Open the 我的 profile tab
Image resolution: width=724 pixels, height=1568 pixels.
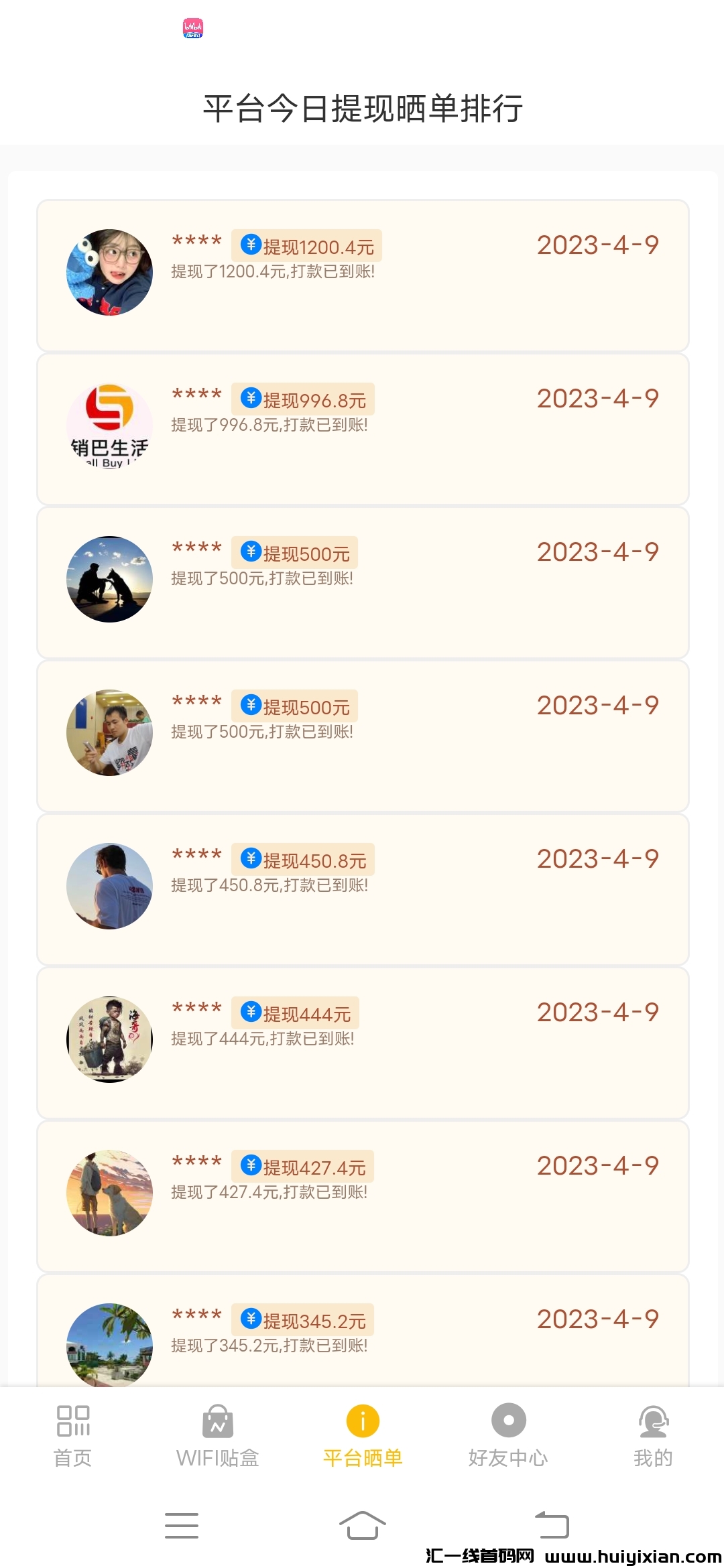653,1435
